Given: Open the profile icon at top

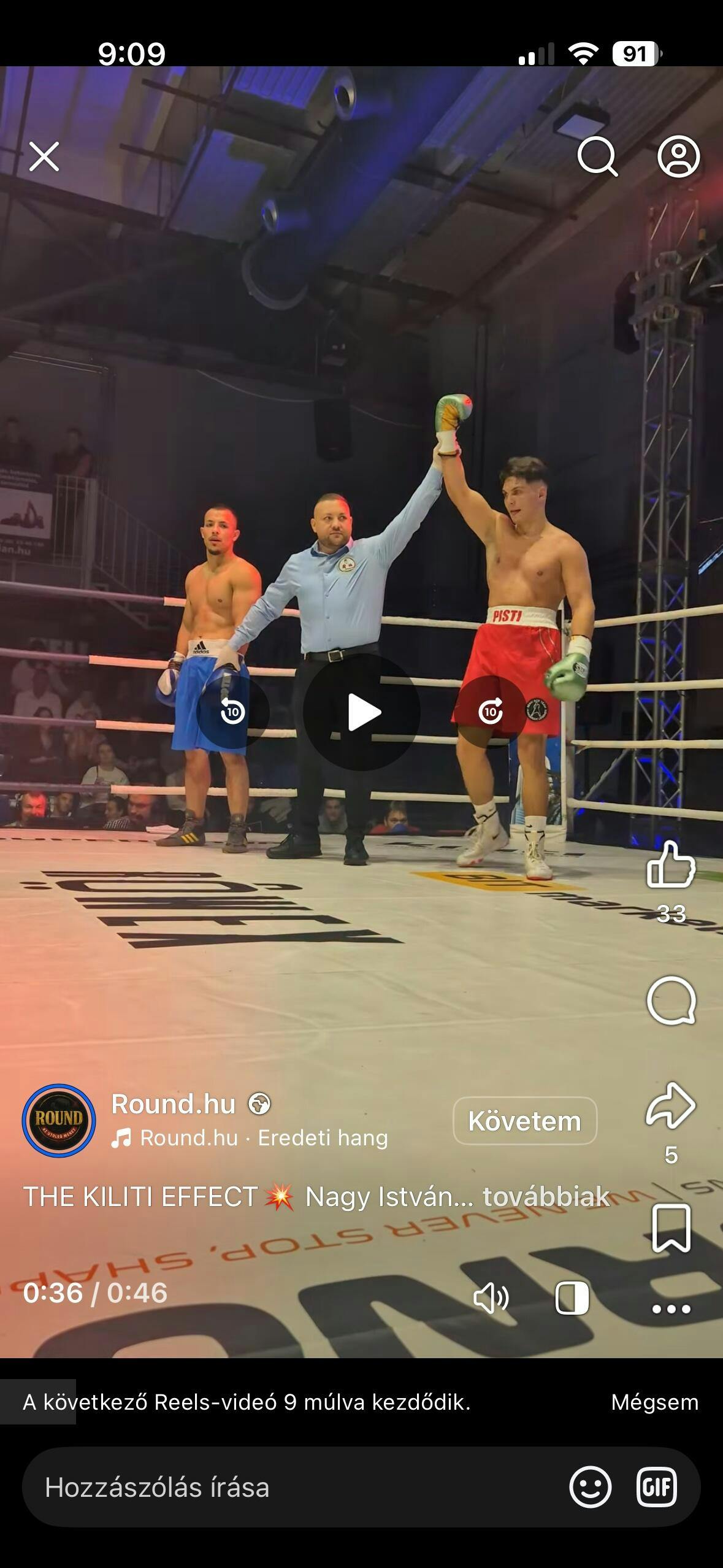Looking at the screenshot, I should tap(678, 156).
